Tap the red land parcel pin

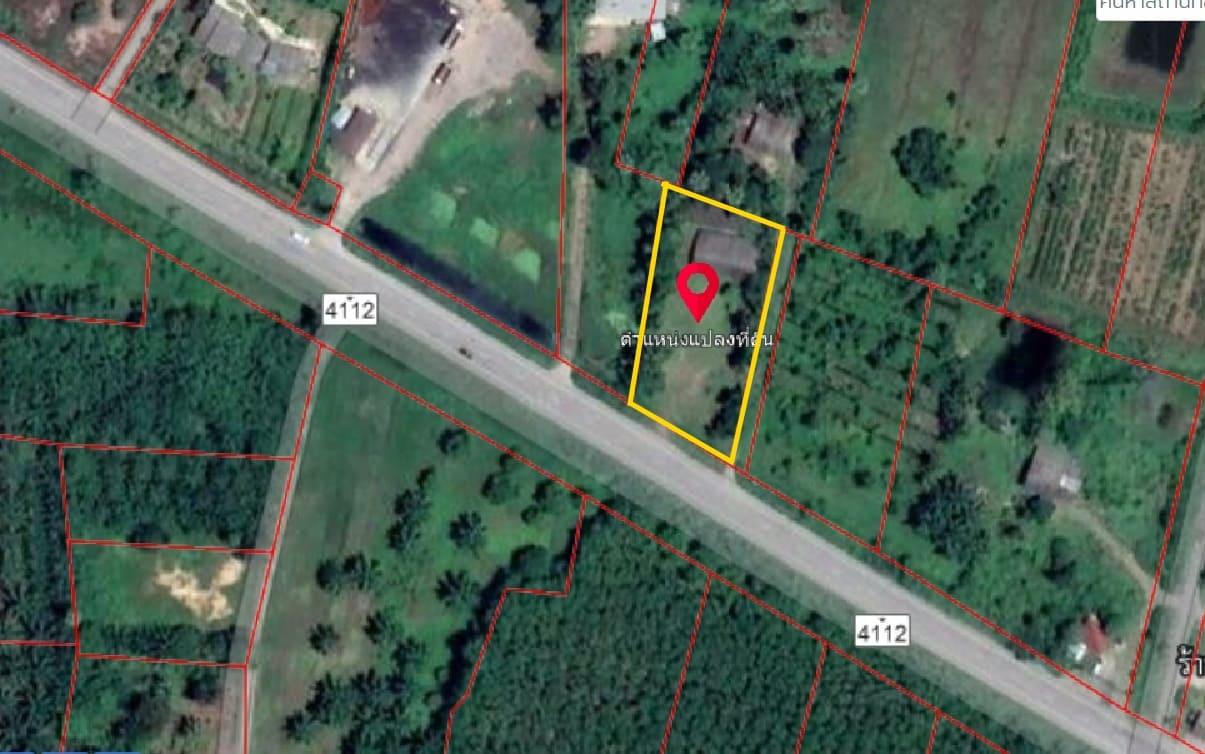pyautogui.click(x=697, y=288)
